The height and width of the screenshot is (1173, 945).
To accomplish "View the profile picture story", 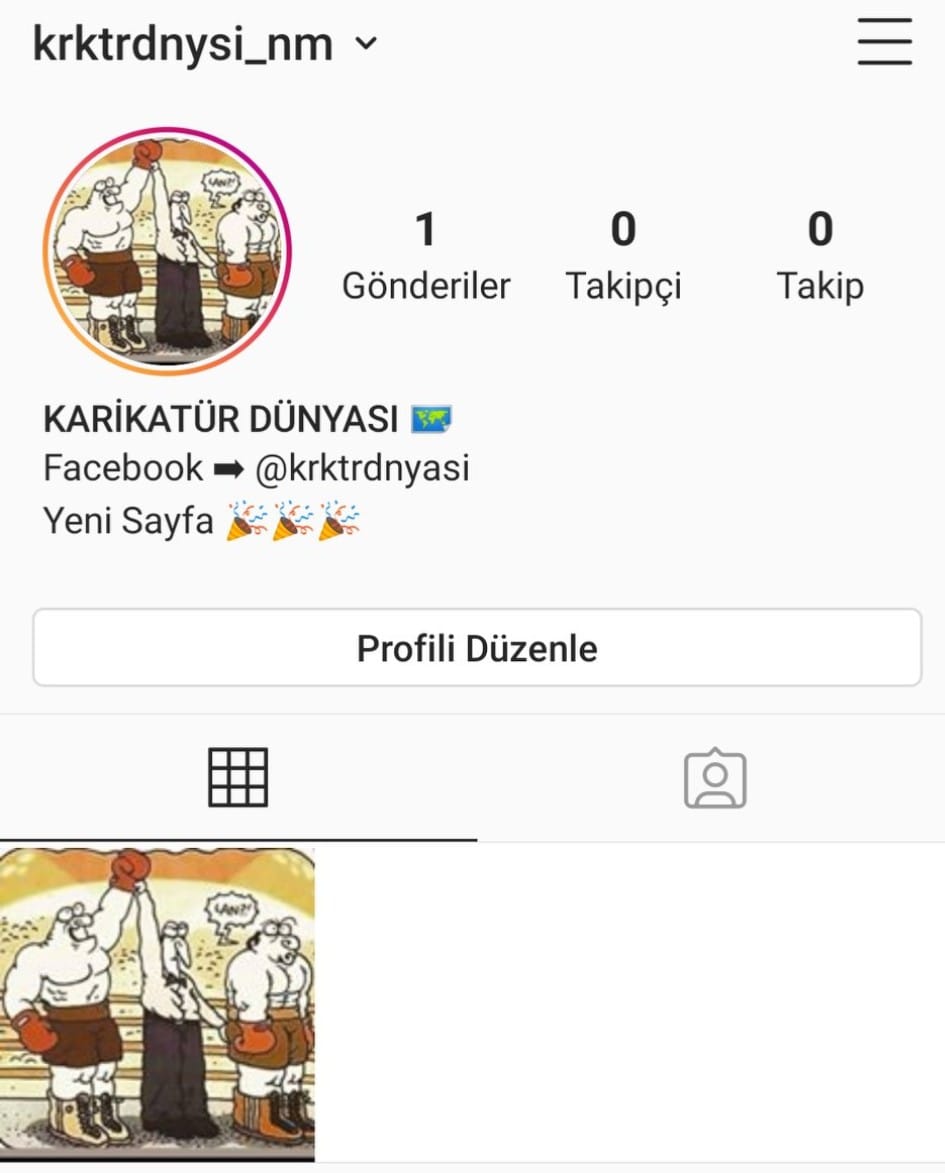I will coord(167,251).
